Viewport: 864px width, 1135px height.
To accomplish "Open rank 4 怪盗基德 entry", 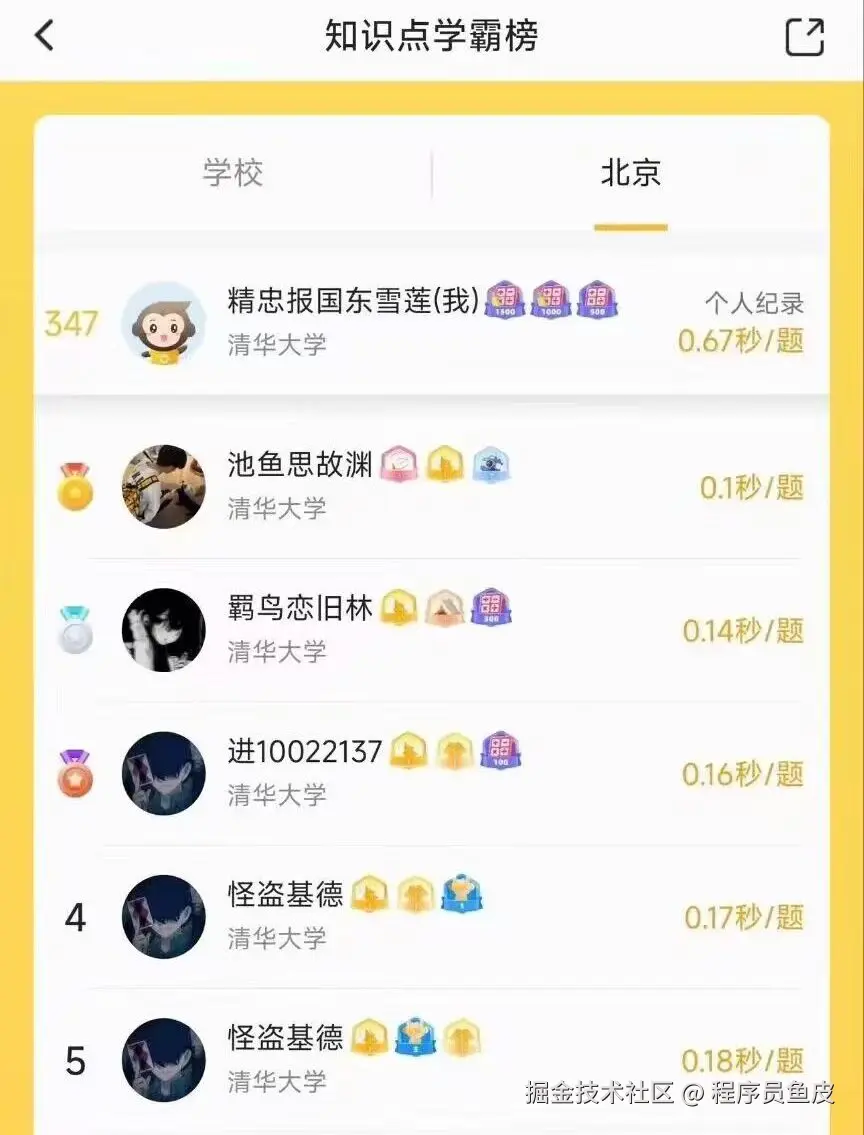I will point(430,916).
